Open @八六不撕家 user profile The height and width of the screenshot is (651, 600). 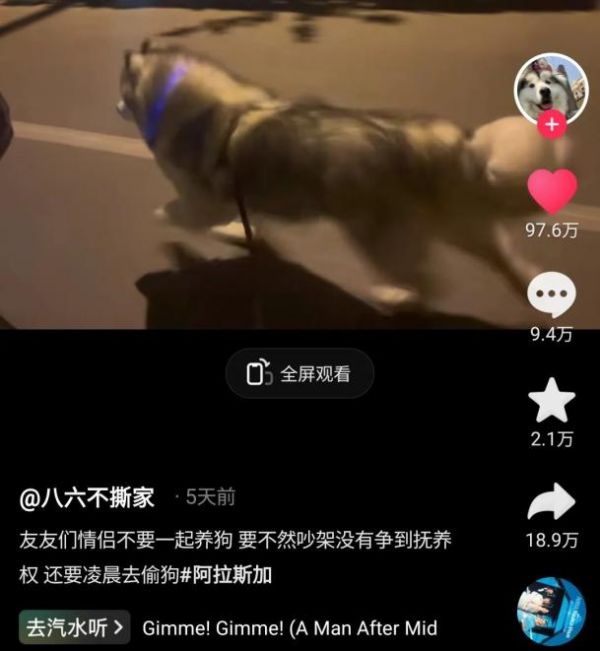tap(87, 497)
